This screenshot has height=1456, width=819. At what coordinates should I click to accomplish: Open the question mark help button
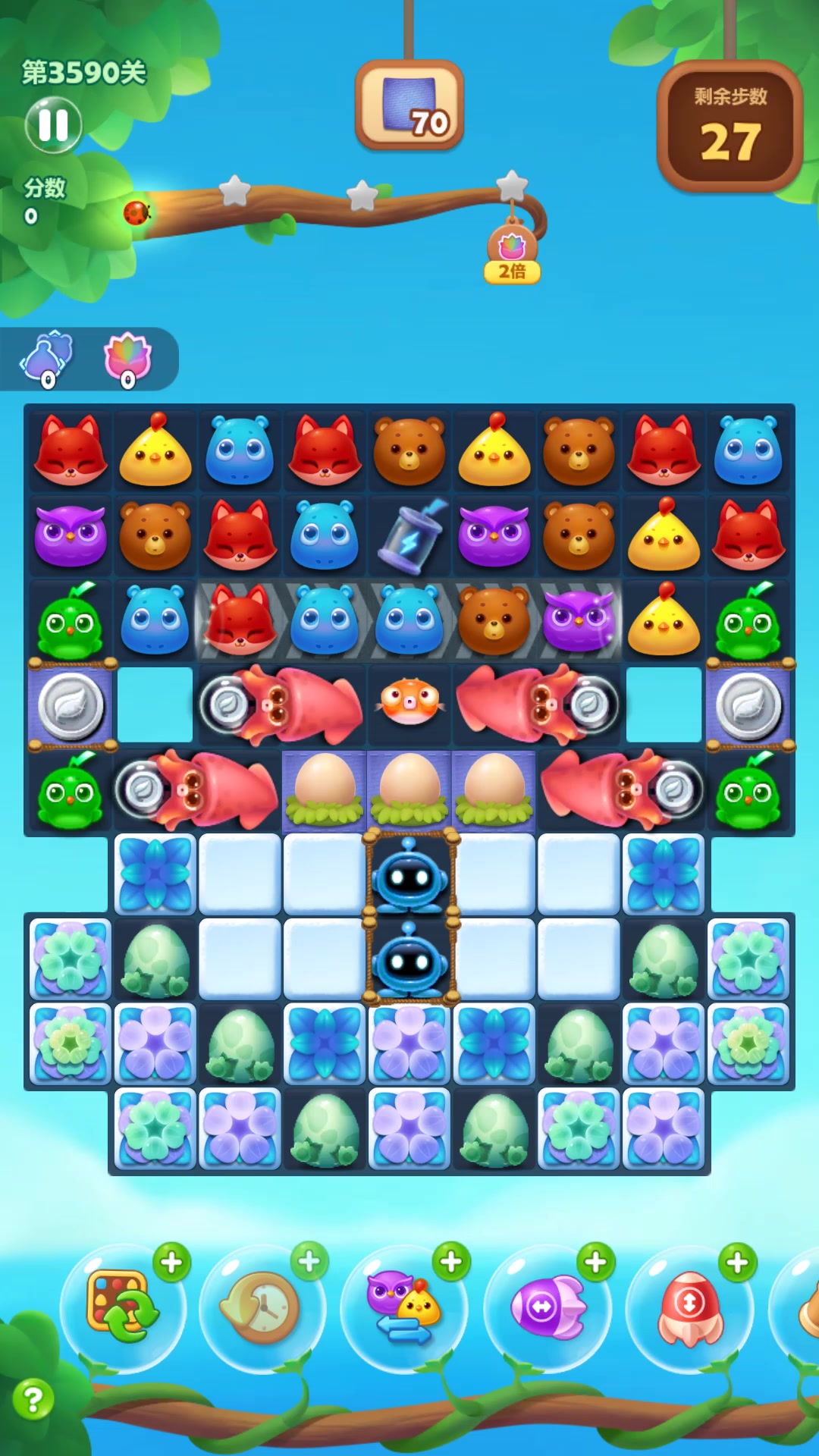click(33, 1399)
